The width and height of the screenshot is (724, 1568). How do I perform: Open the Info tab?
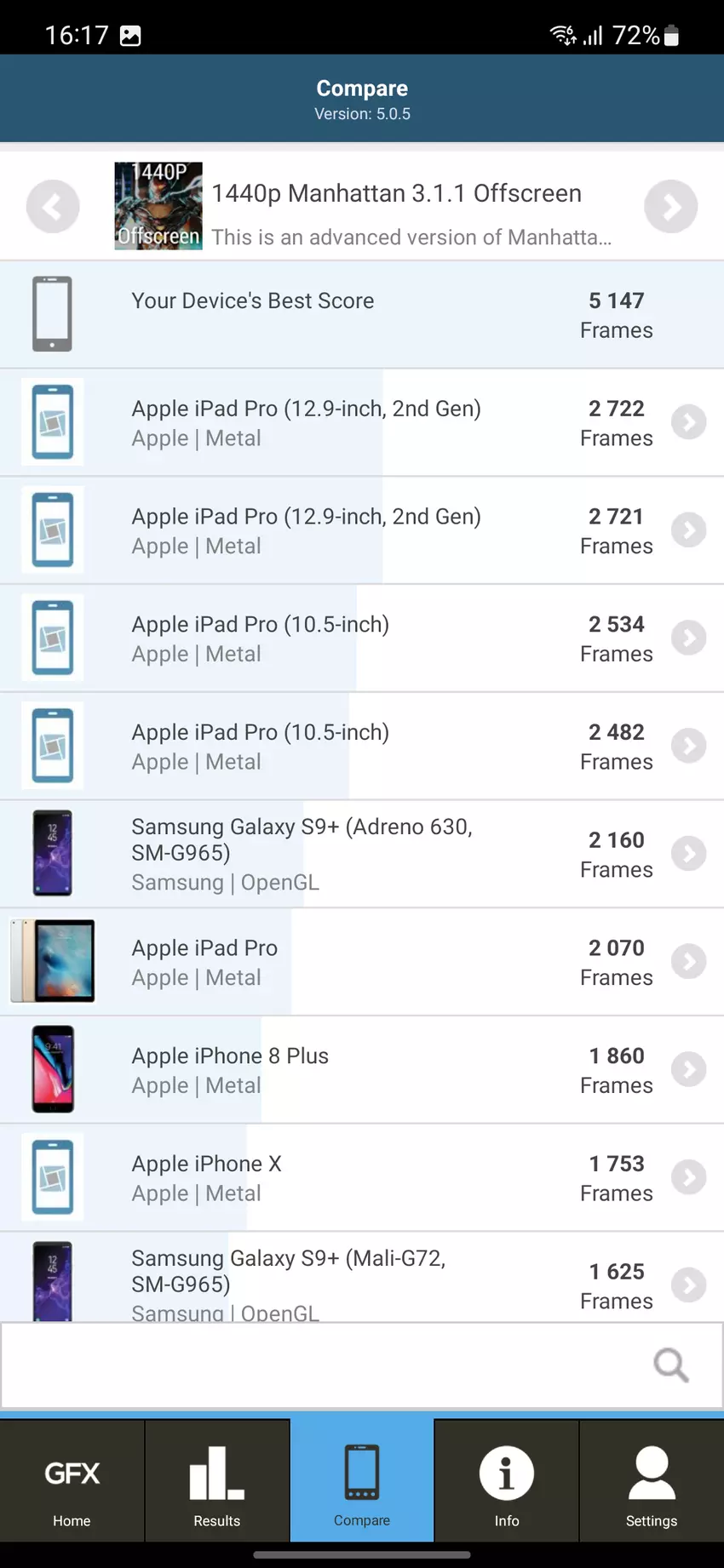(507, 1481)
